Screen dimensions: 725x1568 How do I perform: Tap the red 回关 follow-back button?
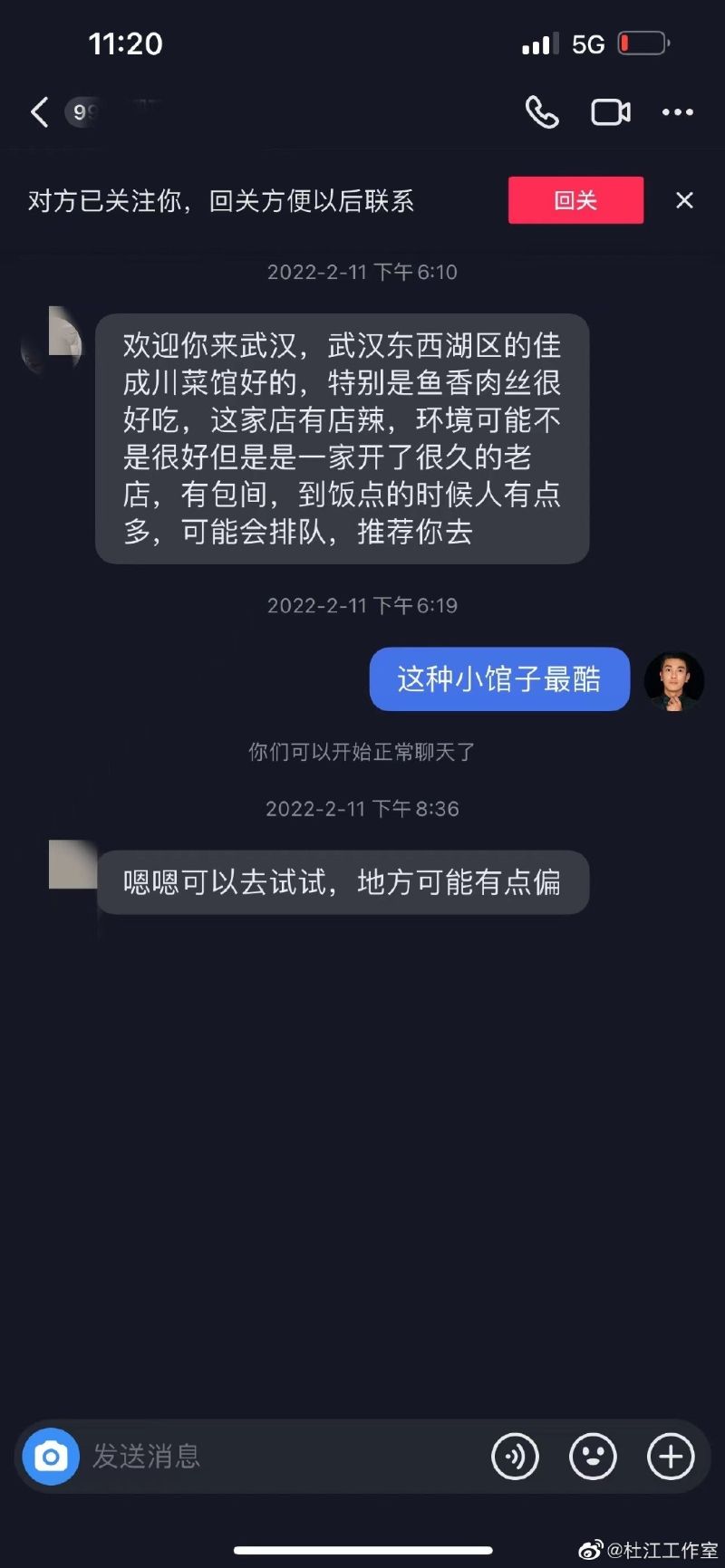575,200
